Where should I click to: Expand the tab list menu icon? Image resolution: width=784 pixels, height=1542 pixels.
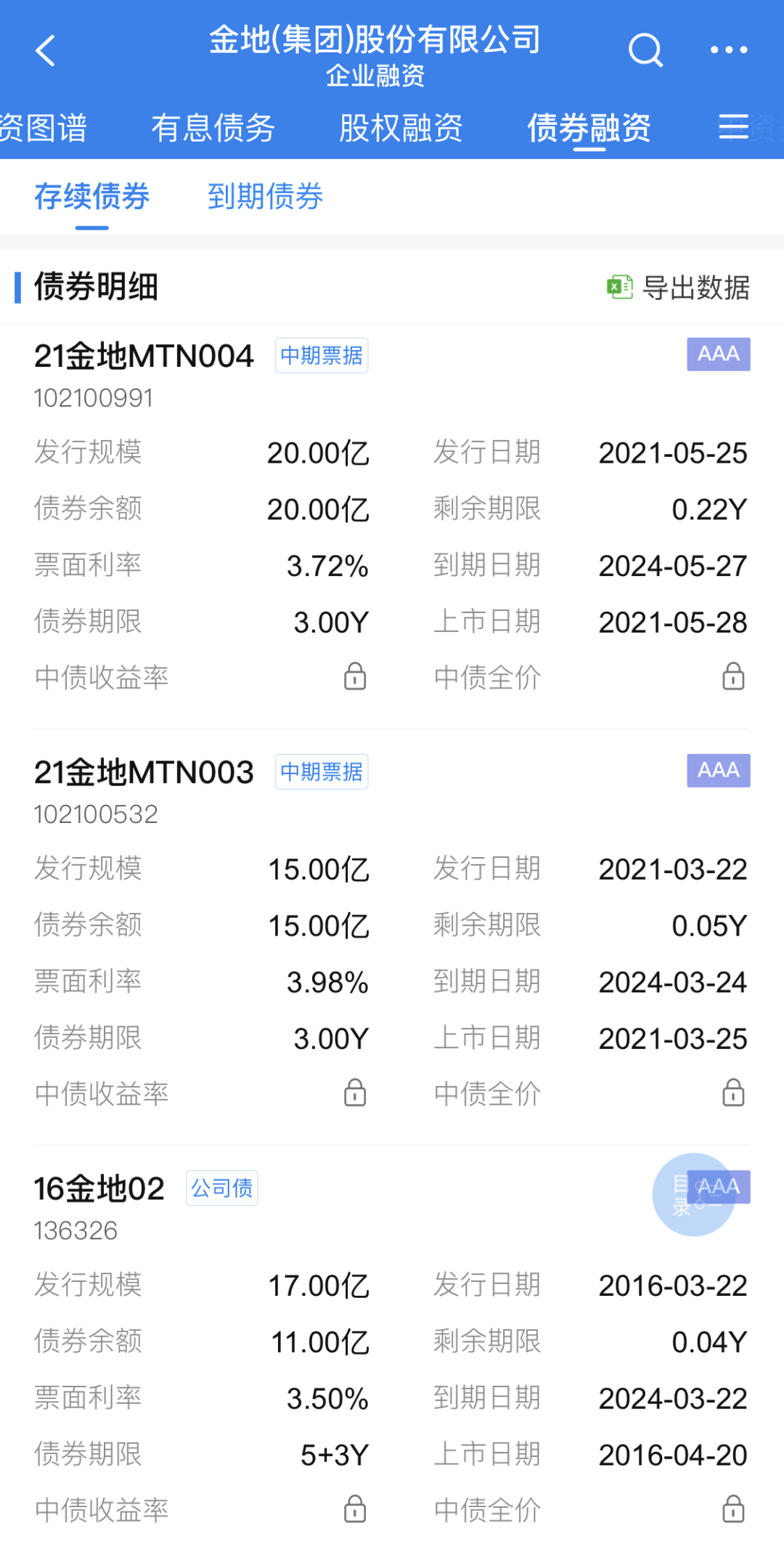tap(733, 127)
